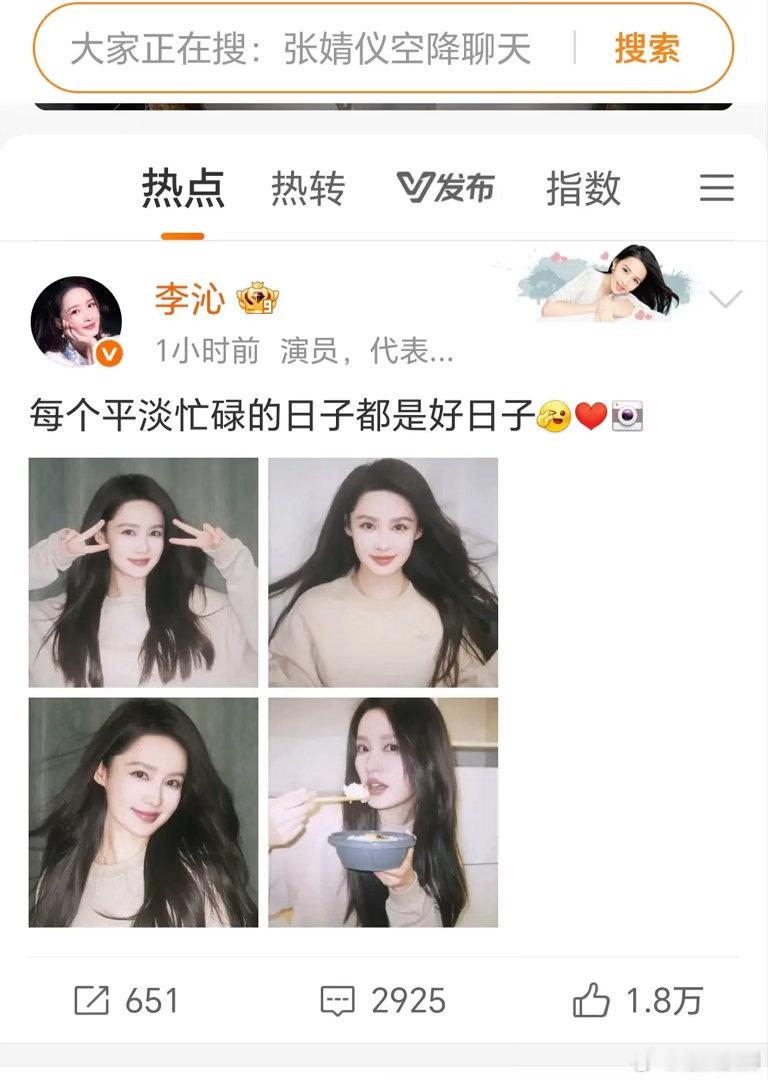The height and width of the screenshot is (1080, 768).
Task: Click the 搜索 search button
Action: 648,47
